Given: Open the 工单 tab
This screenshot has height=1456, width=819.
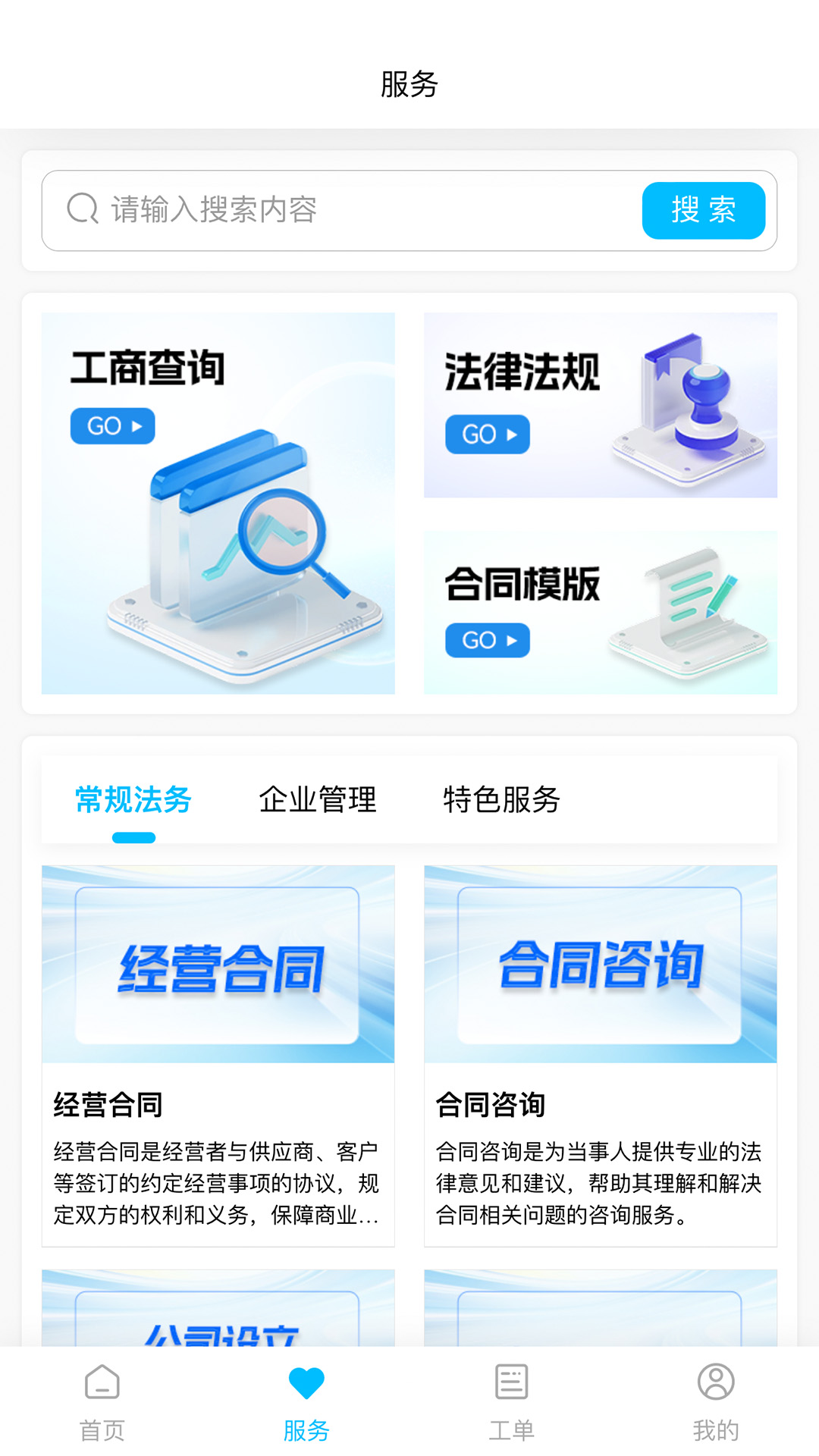Looking at the screenshot, I should pos(511,1401).
